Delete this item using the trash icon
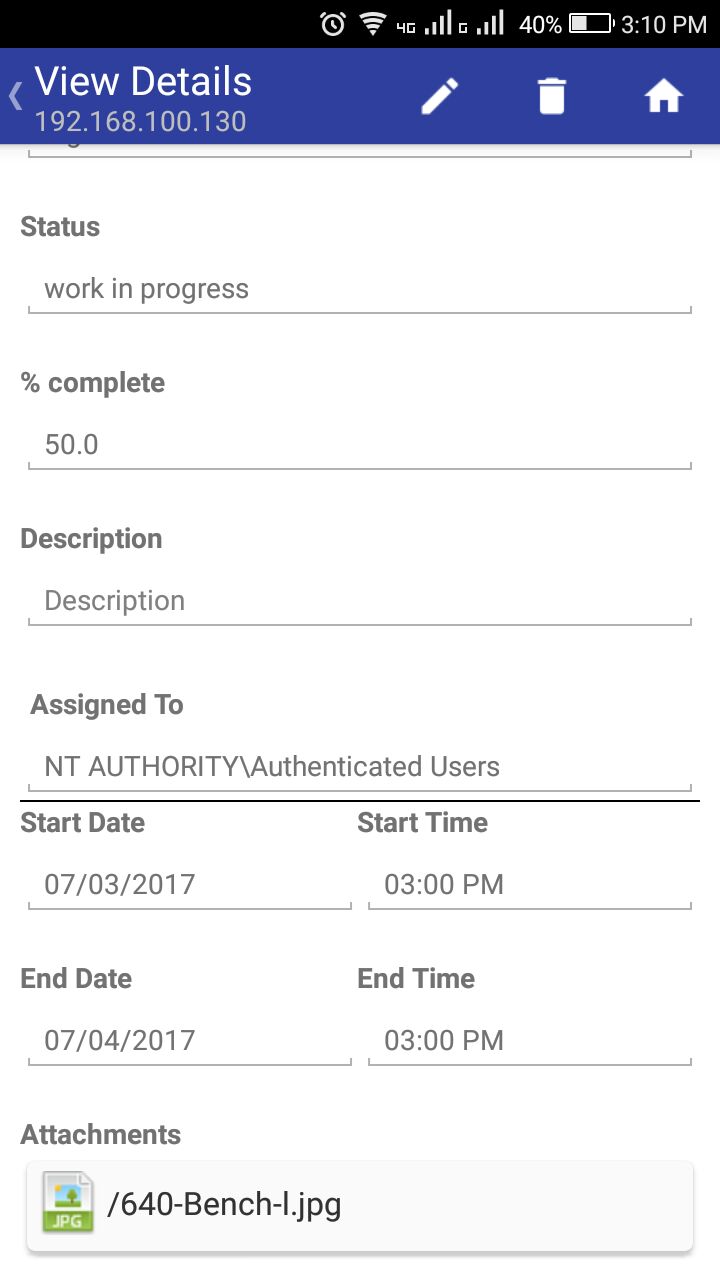This screenshot has height=1280, width=720. pyautogui.click(x=552, y=97)
